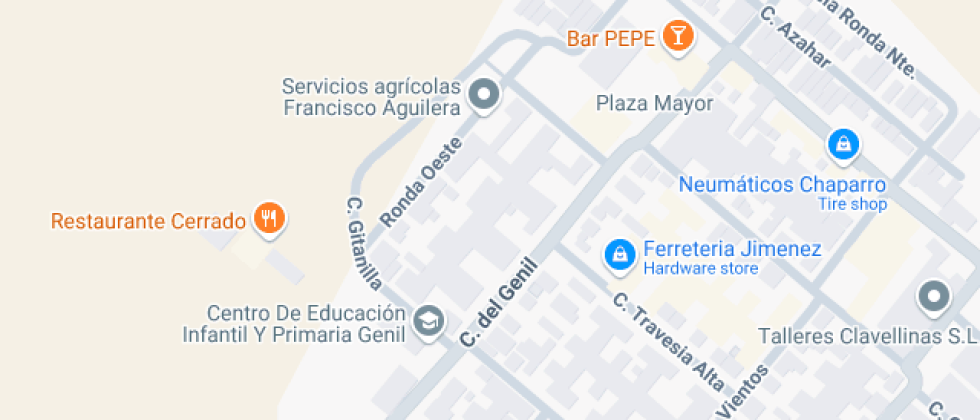Tap the Restaurante Cerrado restaurant marker
Screen dimensions: 980x420
click(x=268, y=217)
